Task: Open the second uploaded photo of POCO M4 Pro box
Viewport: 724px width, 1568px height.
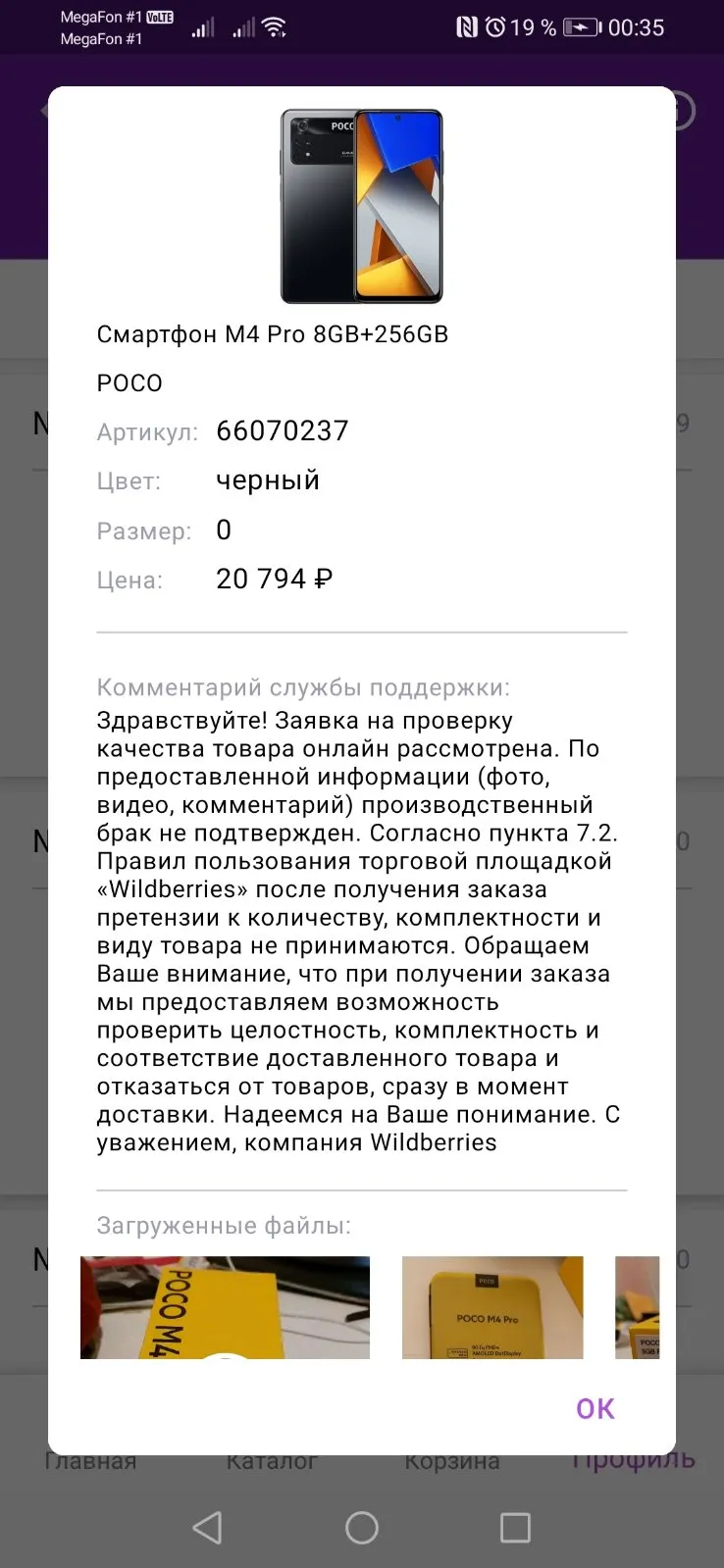Action: point(492,1307)
